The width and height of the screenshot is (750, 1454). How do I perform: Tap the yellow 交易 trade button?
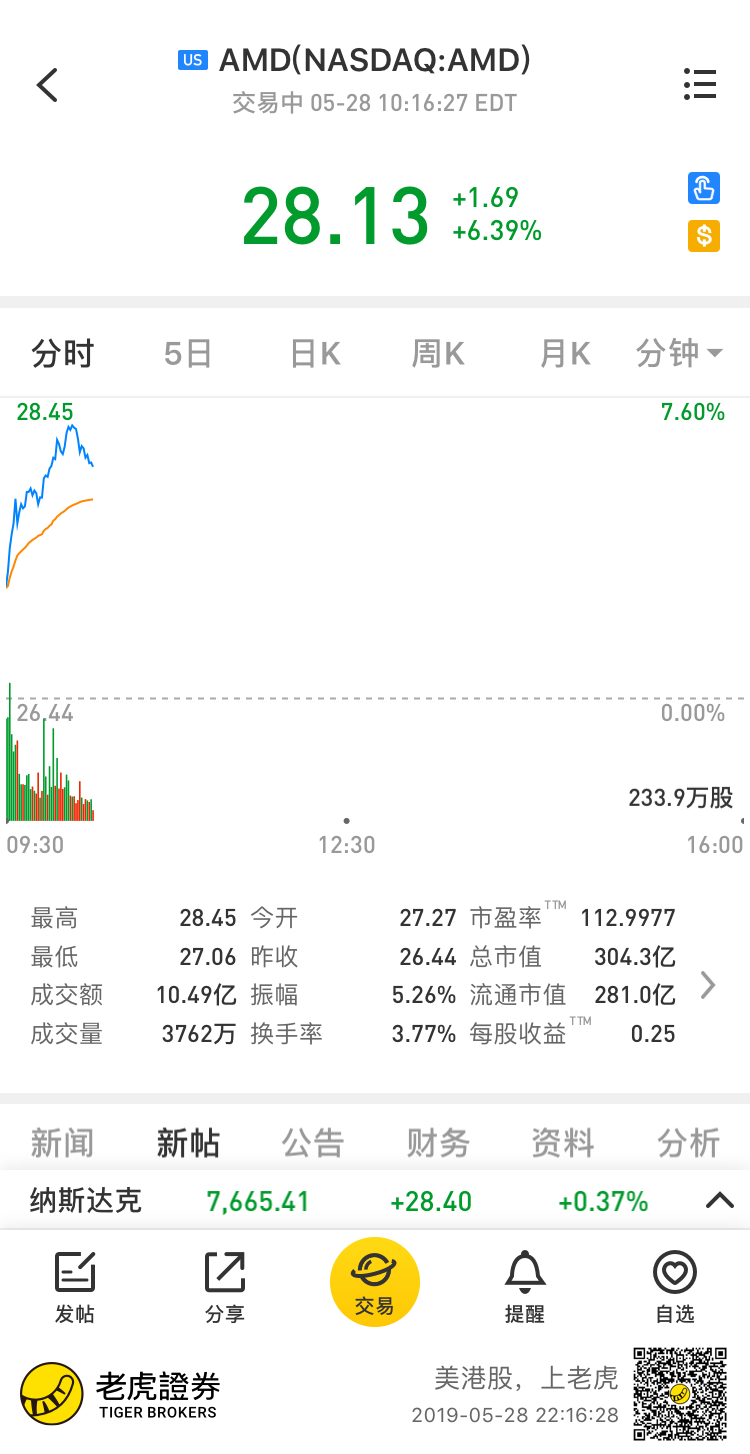(375, 1282)
